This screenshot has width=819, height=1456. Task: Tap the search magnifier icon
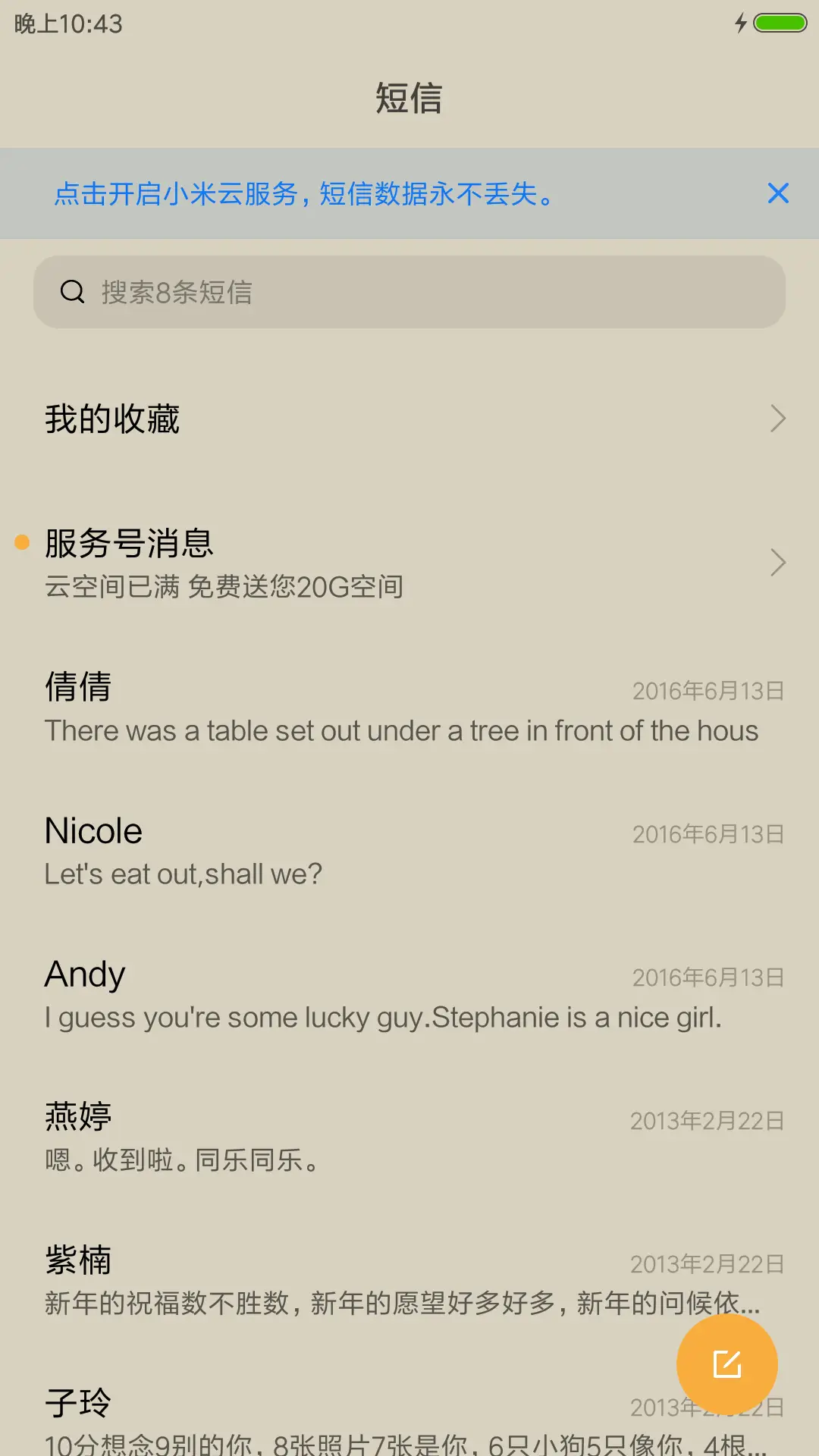[x=72, y=292]
